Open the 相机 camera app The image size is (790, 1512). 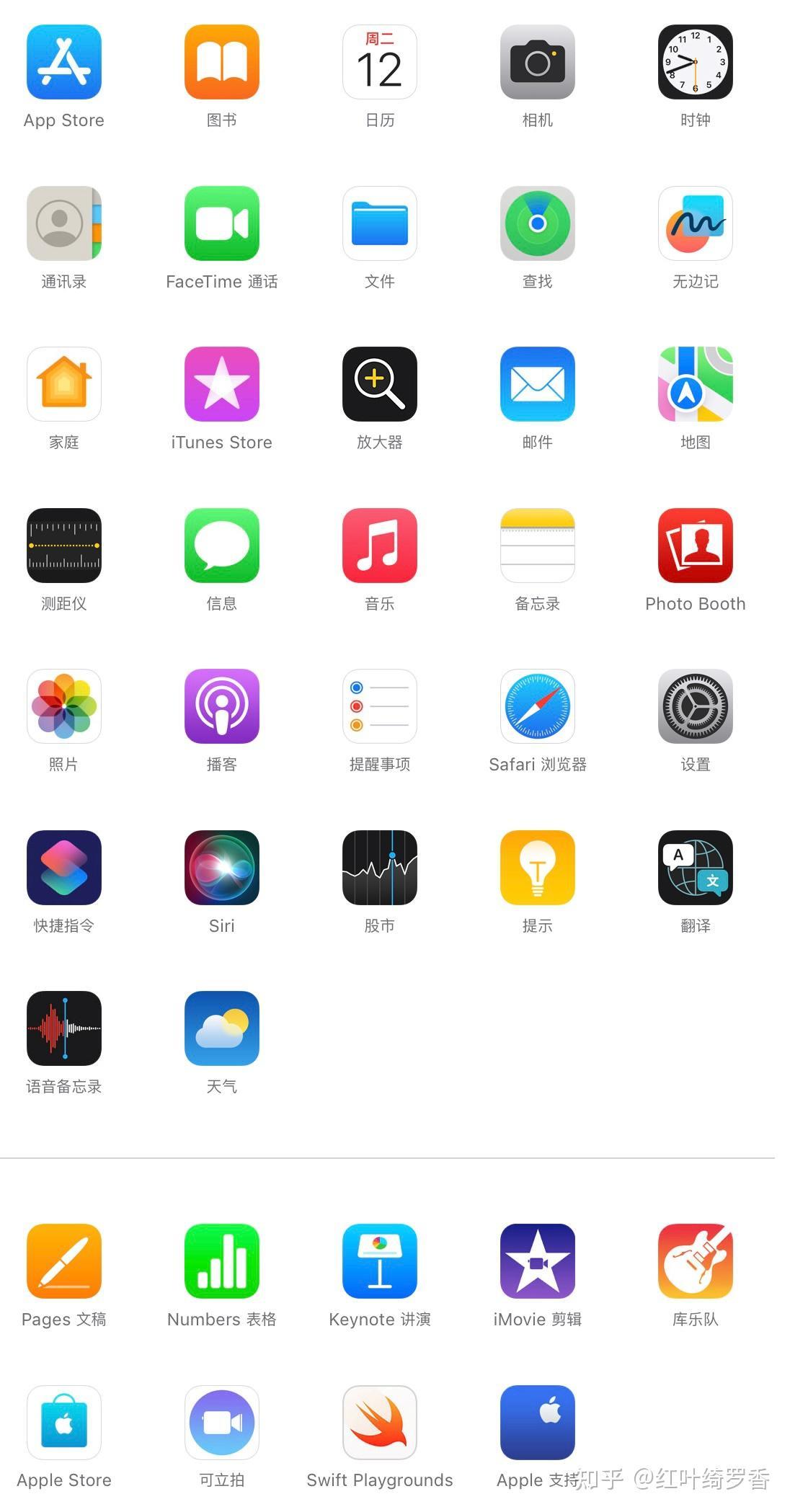tap(537, 63)
